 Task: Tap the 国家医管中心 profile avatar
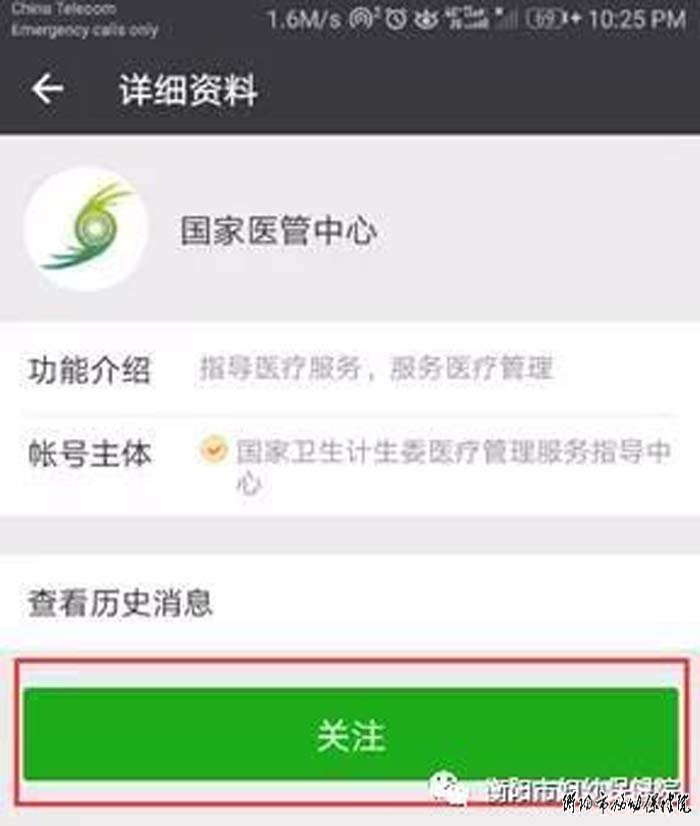tap(85, 229)
